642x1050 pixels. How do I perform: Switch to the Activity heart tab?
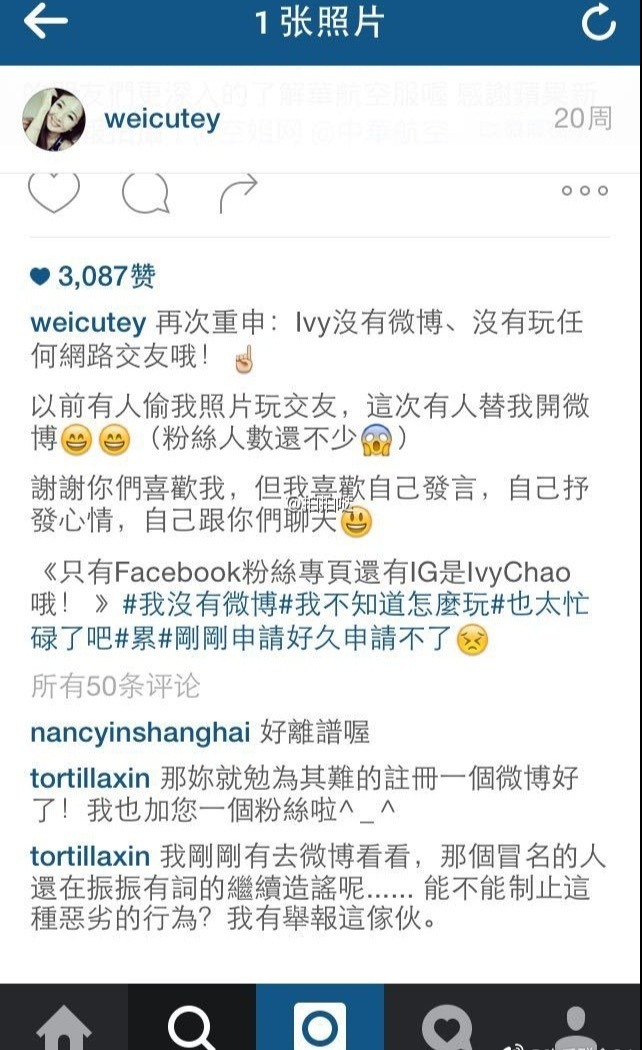point(447,1025)
